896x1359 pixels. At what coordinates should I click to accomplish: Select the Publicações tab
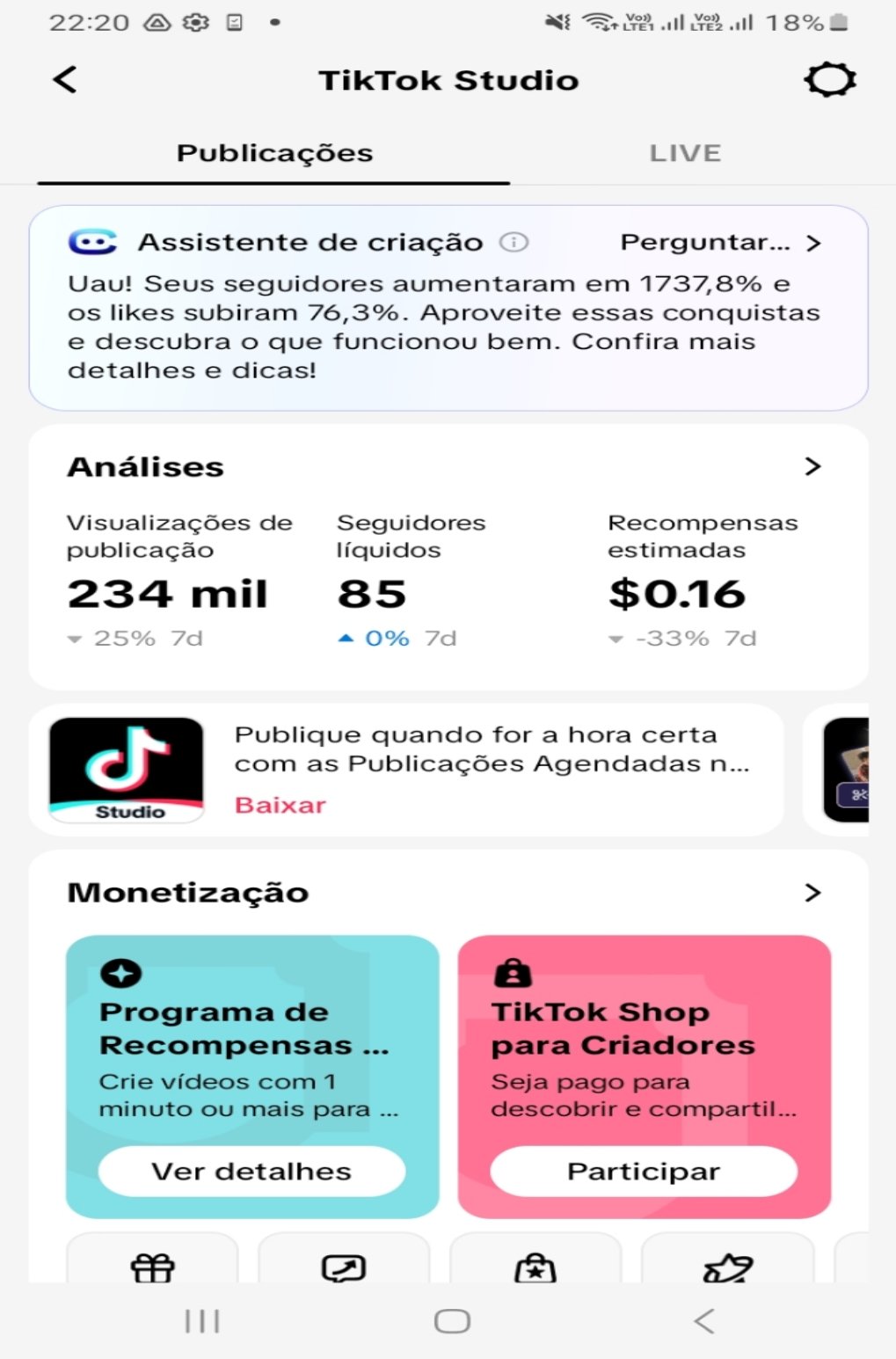pos(274,153)
